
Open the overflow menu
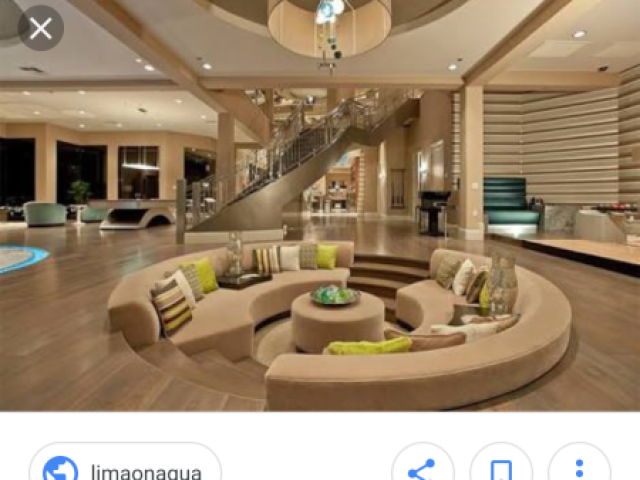click(x=579, y=468)
